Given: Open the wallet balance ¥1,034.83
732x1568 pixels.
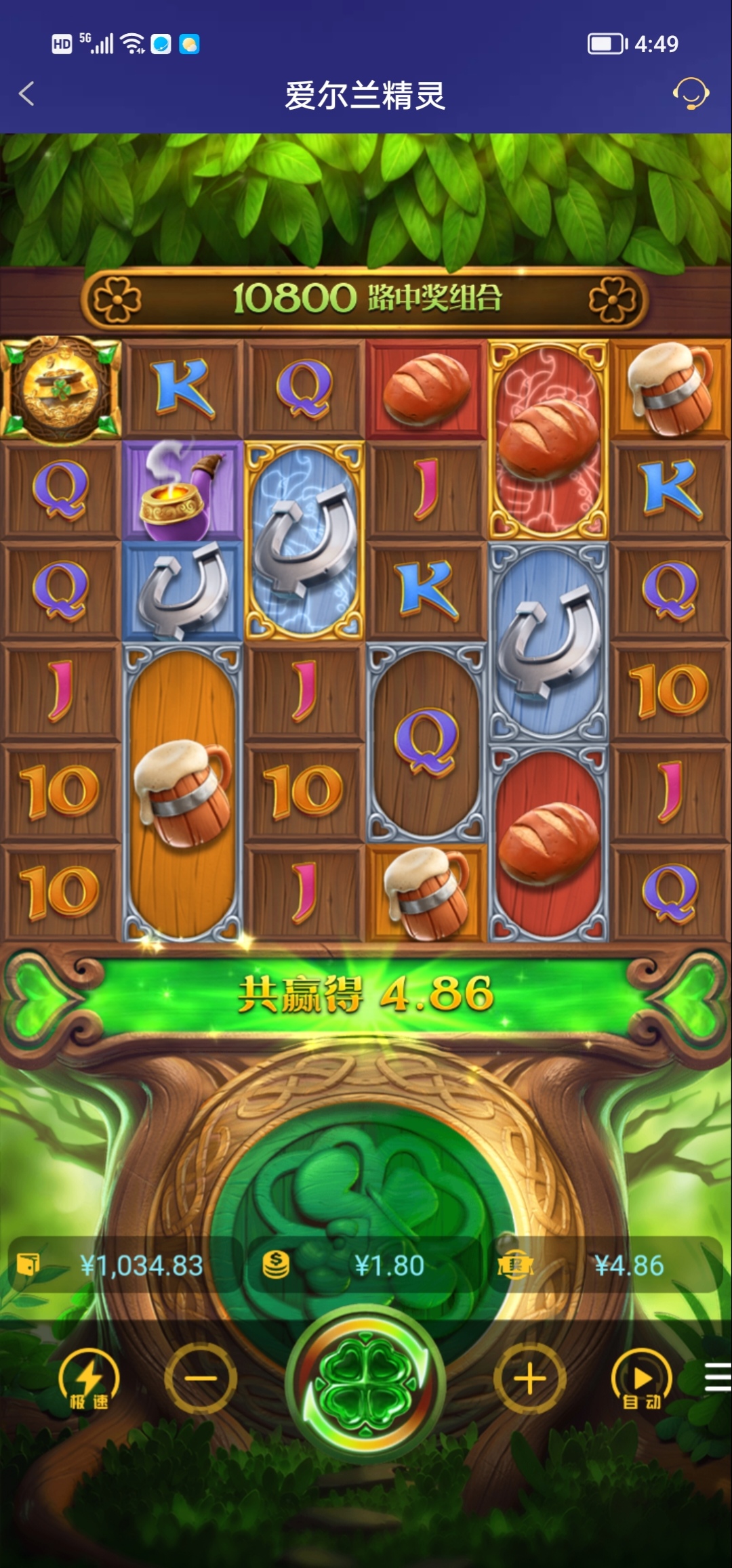Looking at the screenshot, I should (x=122, y=1265).
